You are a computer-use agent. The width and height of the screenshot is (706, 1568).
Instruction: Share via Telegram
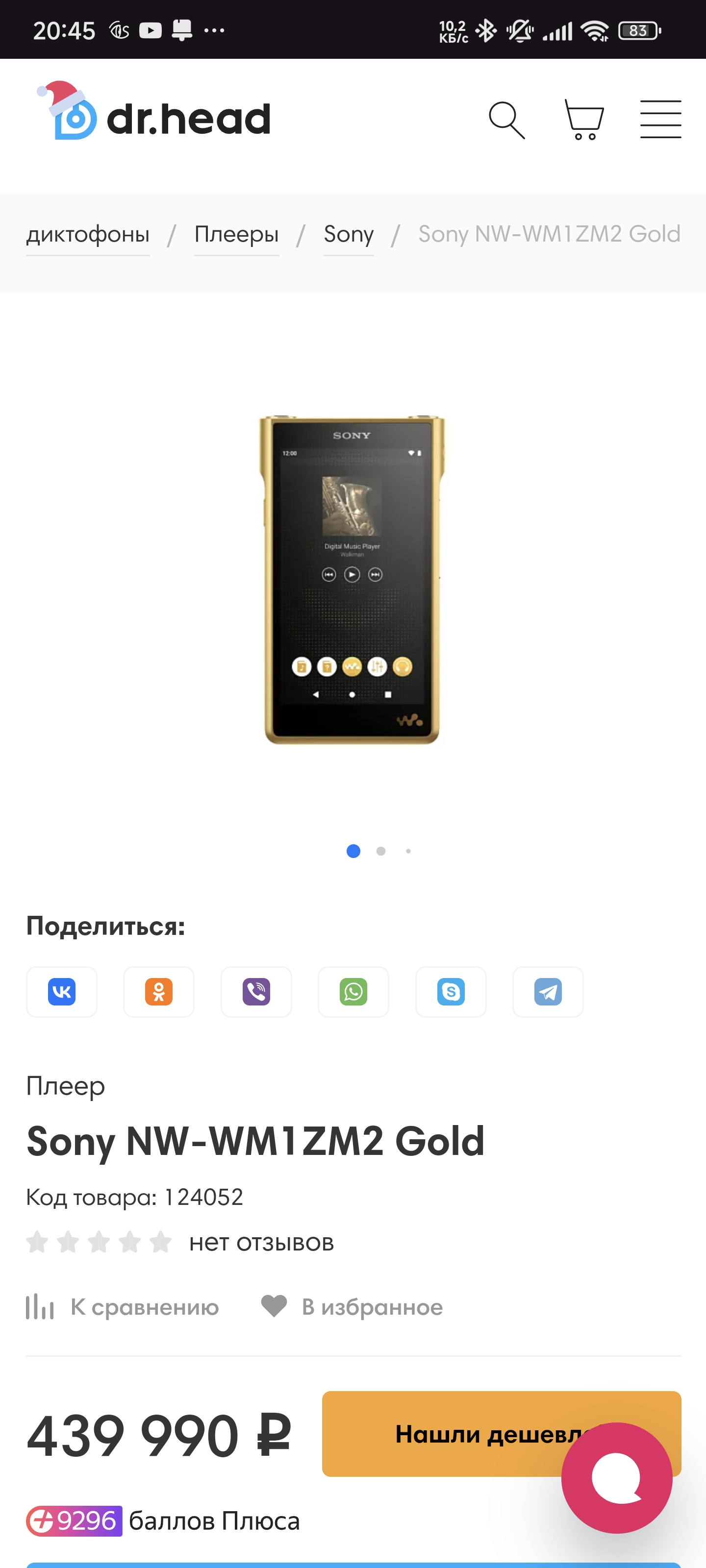point(548,992)
